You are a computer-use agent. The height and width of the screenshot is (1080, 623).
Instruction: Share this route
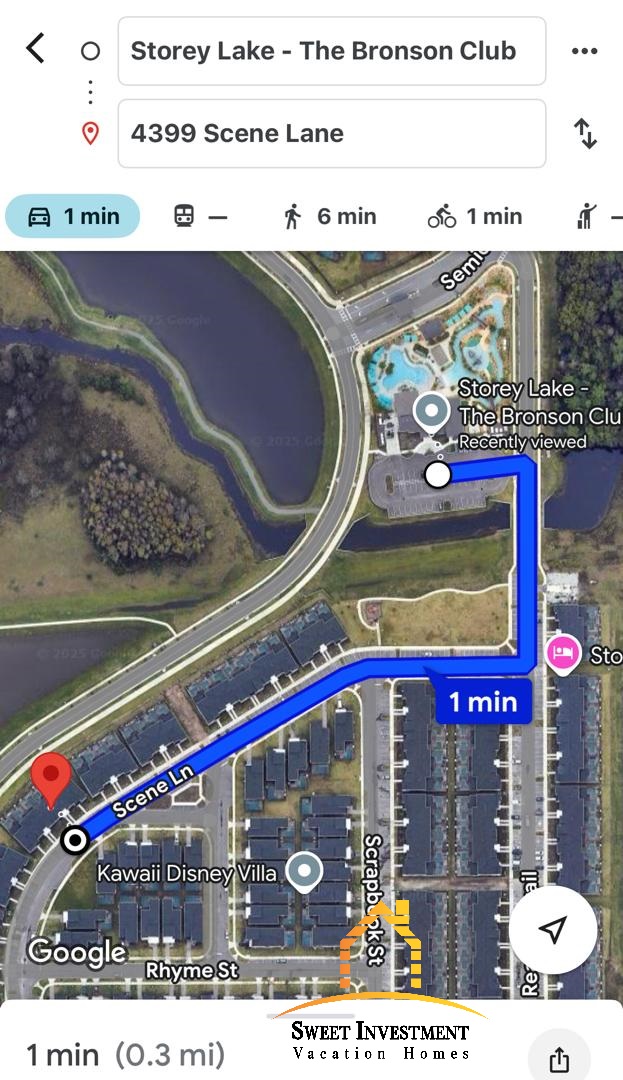coord(559,1059)
